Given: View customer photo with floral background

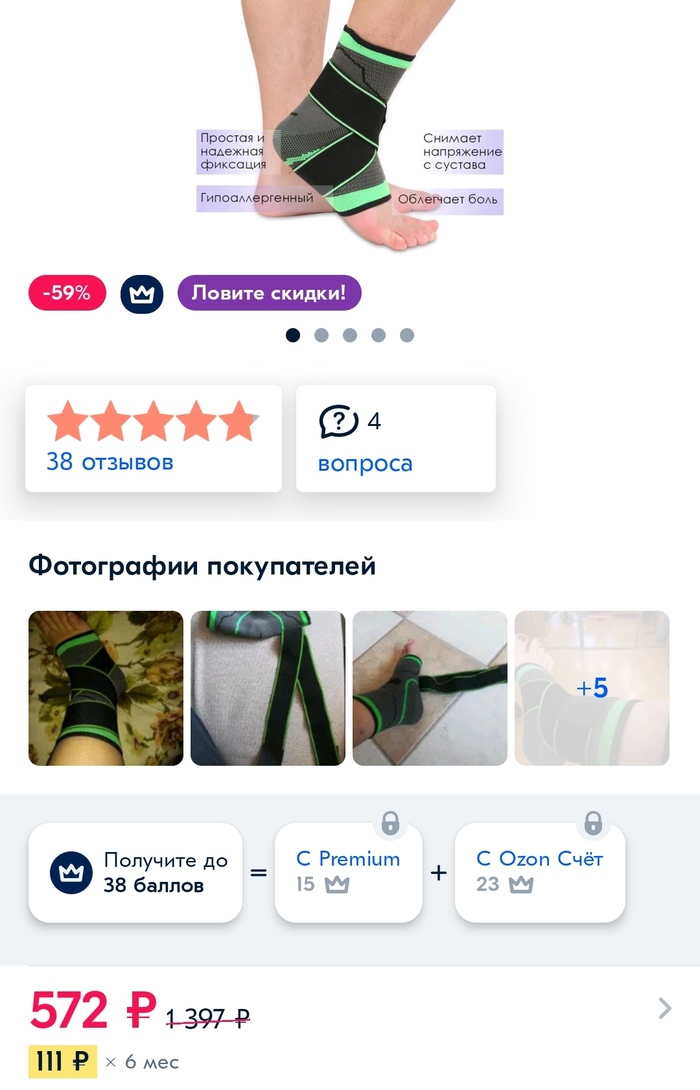Looking at the screenshot, I should tap(106, 688).
